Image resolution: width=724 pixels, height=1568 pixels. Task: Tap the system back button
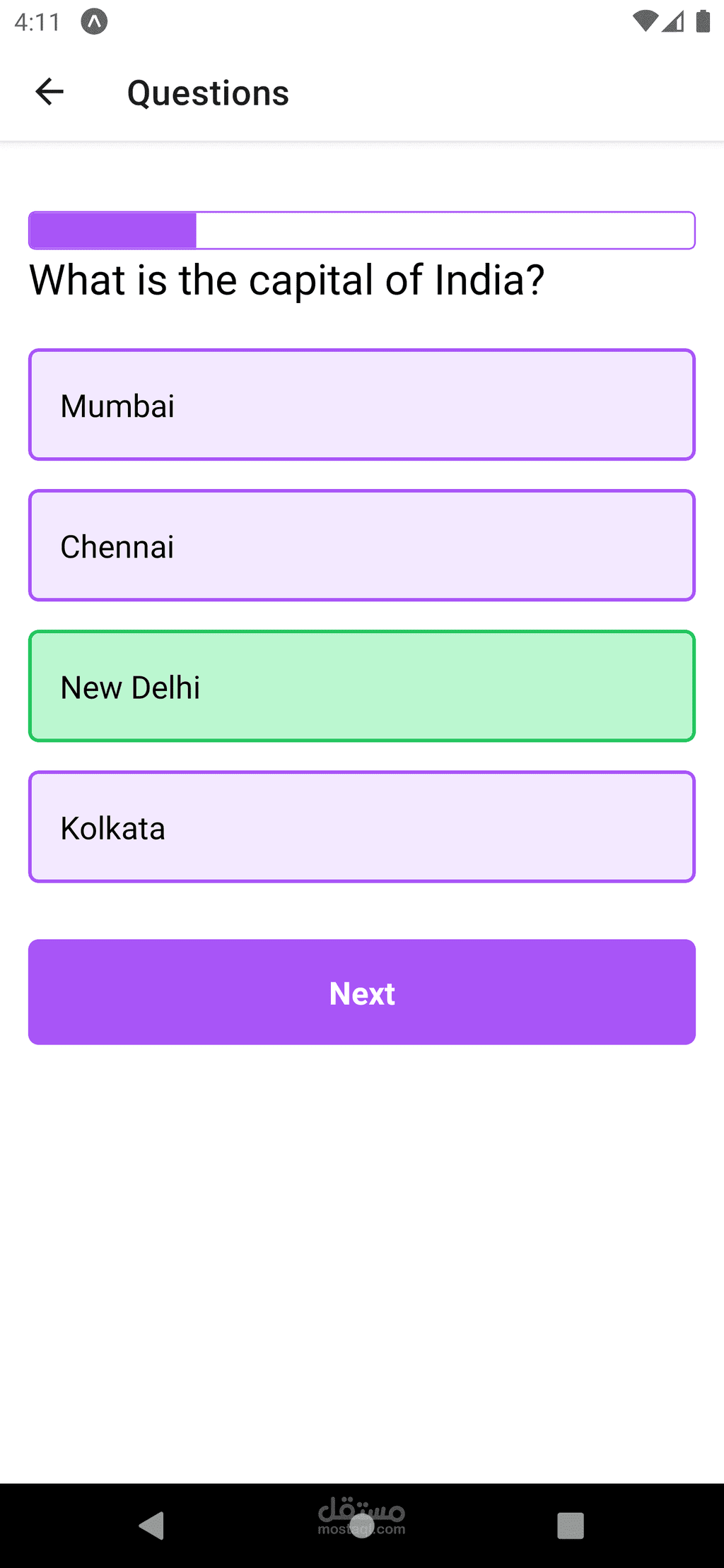pyautogui.click(x=152, y=1526)
